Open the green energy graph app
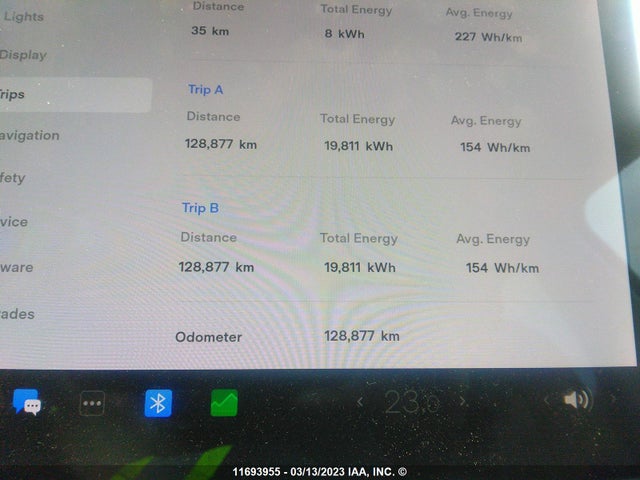The width and height of the screenshot is (640, 480). point(224,403)
